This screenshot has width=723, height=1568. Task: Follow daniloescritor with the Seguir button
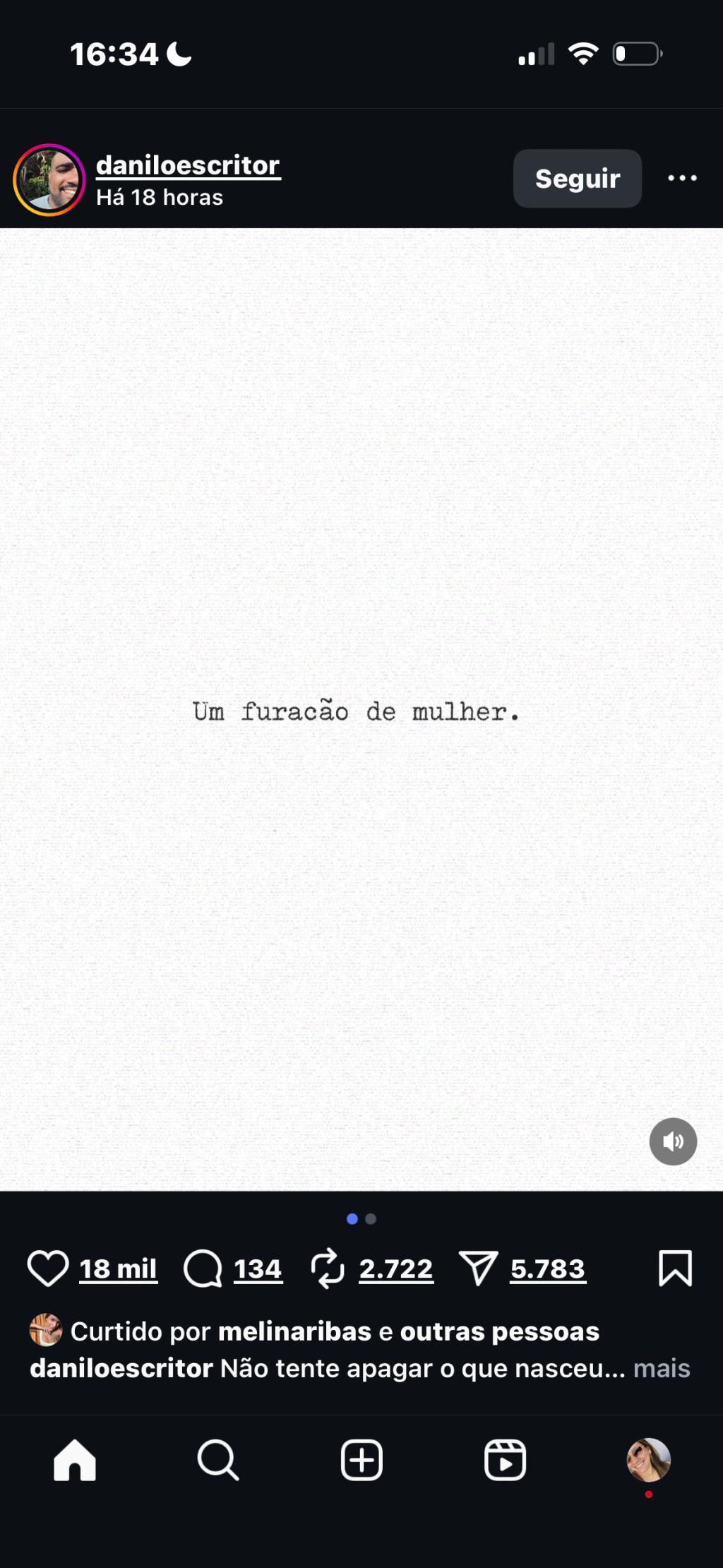[x=577, y=179]
